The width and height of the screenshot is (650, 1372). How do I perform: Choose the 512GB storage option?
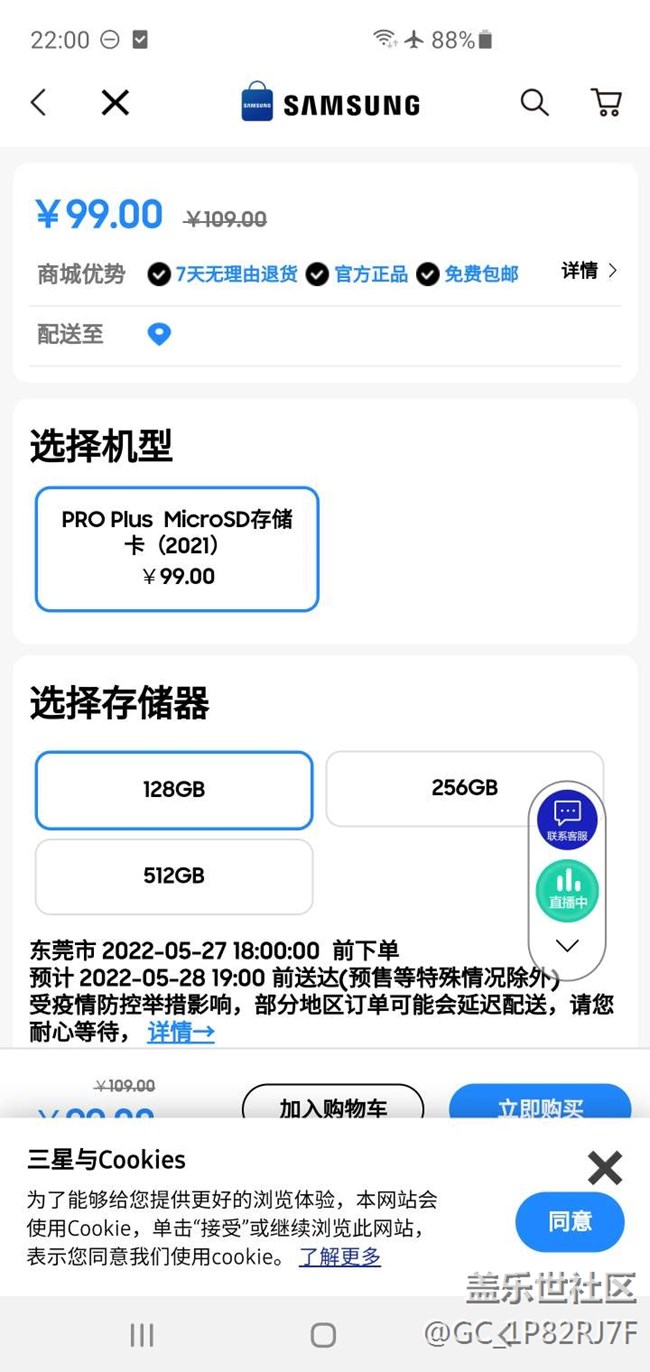click(x=174, y=876)
